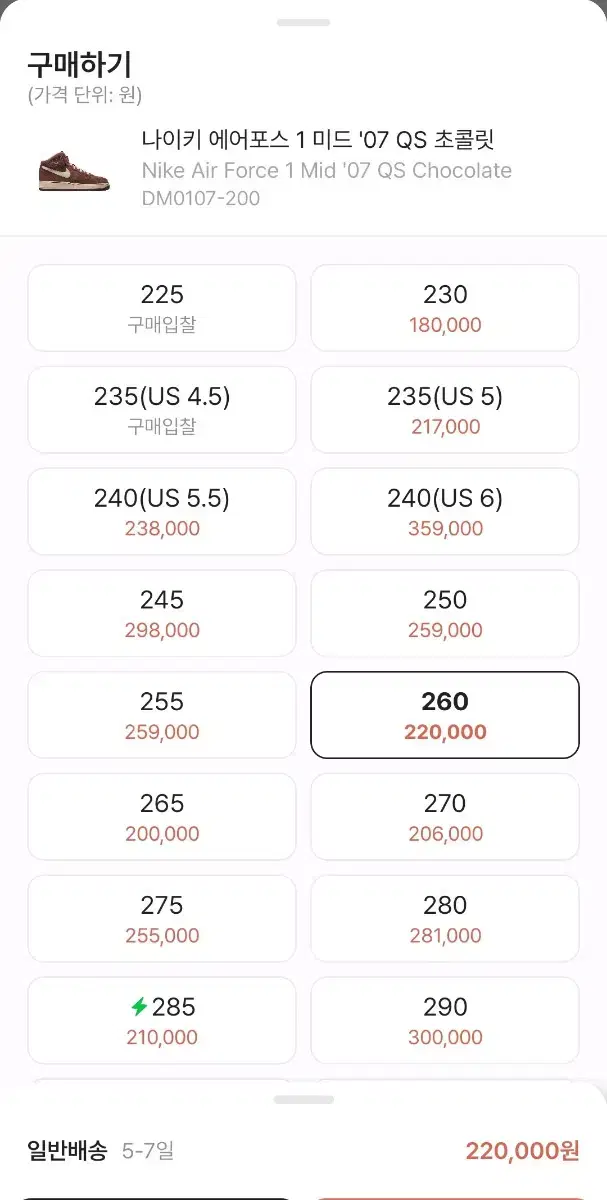This screenshot has height=1200, width=607.
Task: Select size 265 for 200,000
Action: point(162,817)
